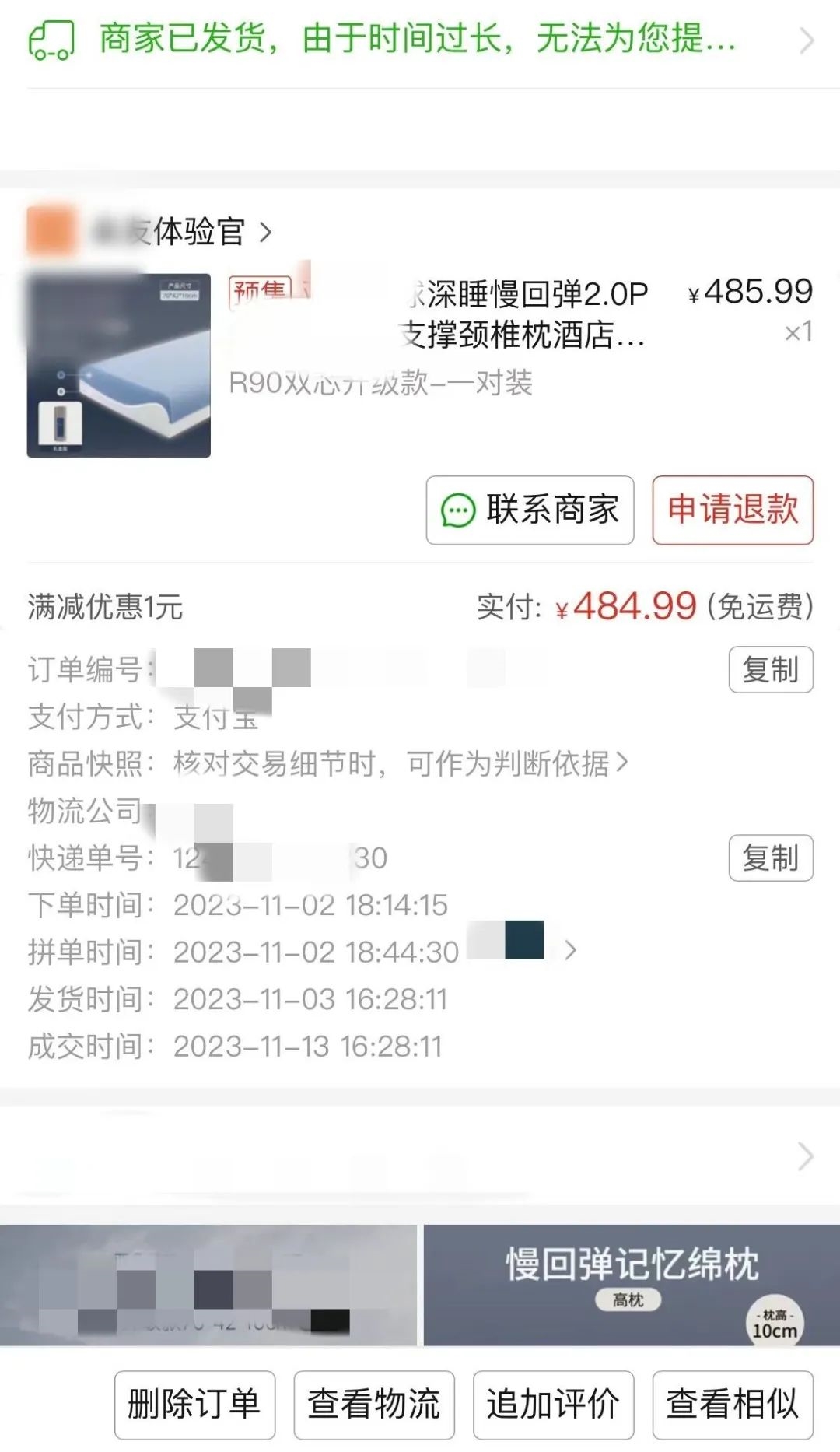The image size is (840, 1452).
Task: Open the shipping status row at top
Action: [420, 39]
